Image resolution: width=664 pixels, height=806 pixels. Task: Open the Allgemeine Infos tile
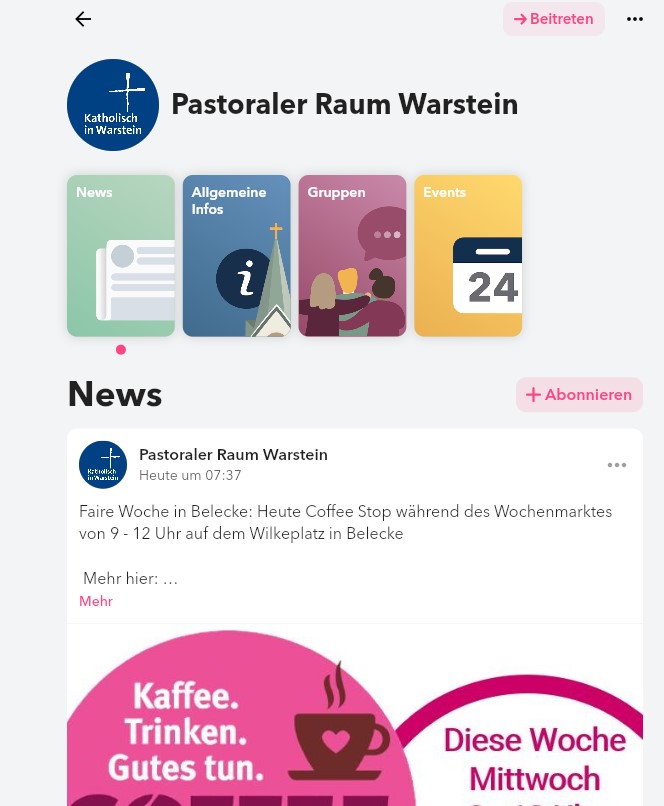pyautogui.click(x=236, y=256)
